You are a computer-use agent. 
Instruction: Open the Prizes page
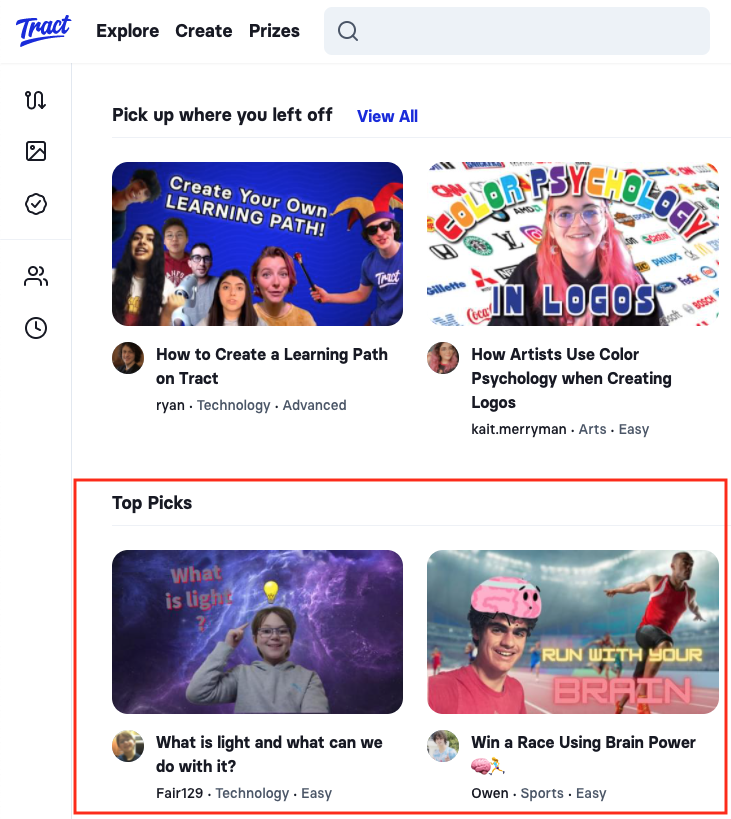click(274, 31)
